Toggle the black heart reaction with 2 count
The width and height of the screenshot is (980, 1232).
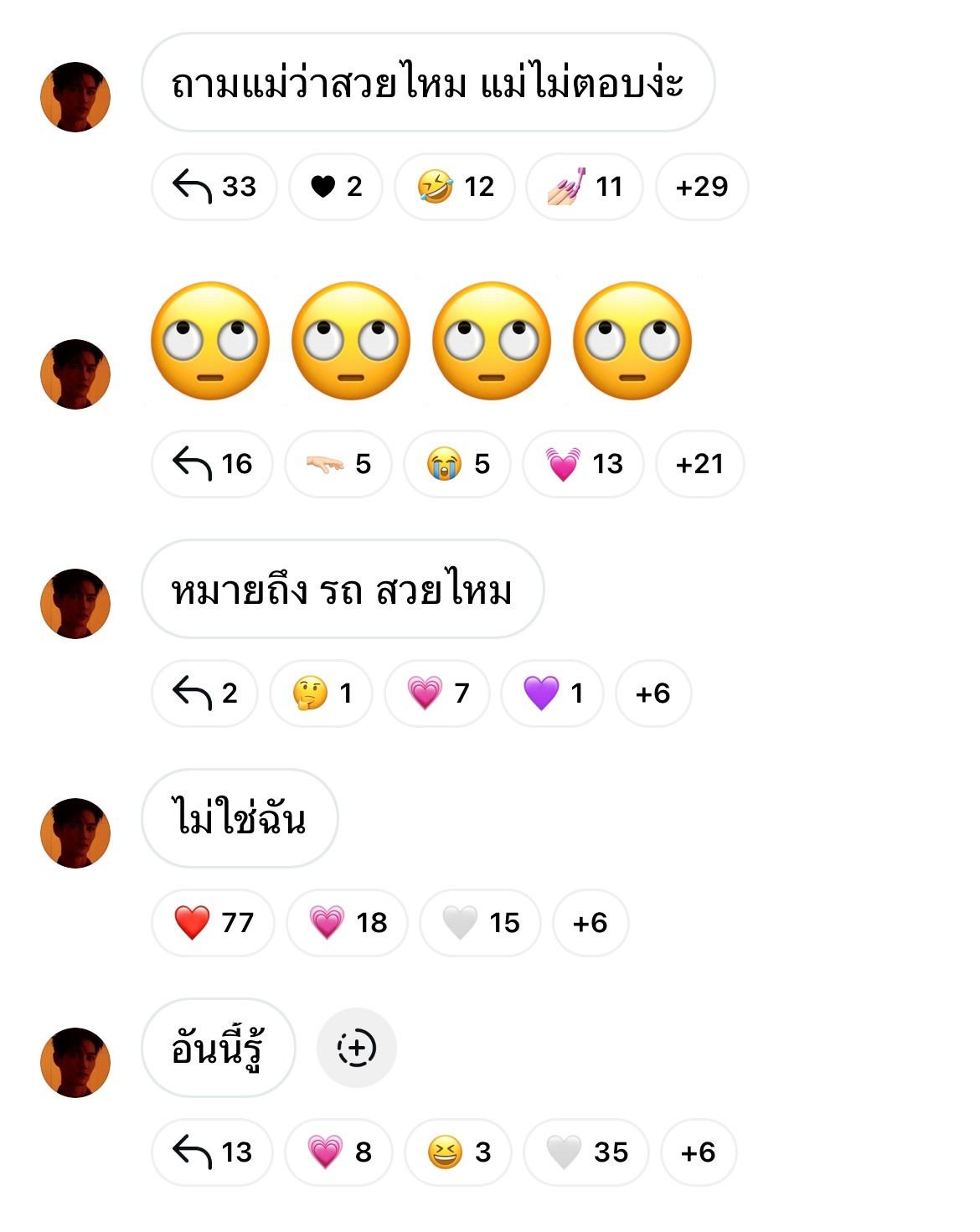pos(335,186)
